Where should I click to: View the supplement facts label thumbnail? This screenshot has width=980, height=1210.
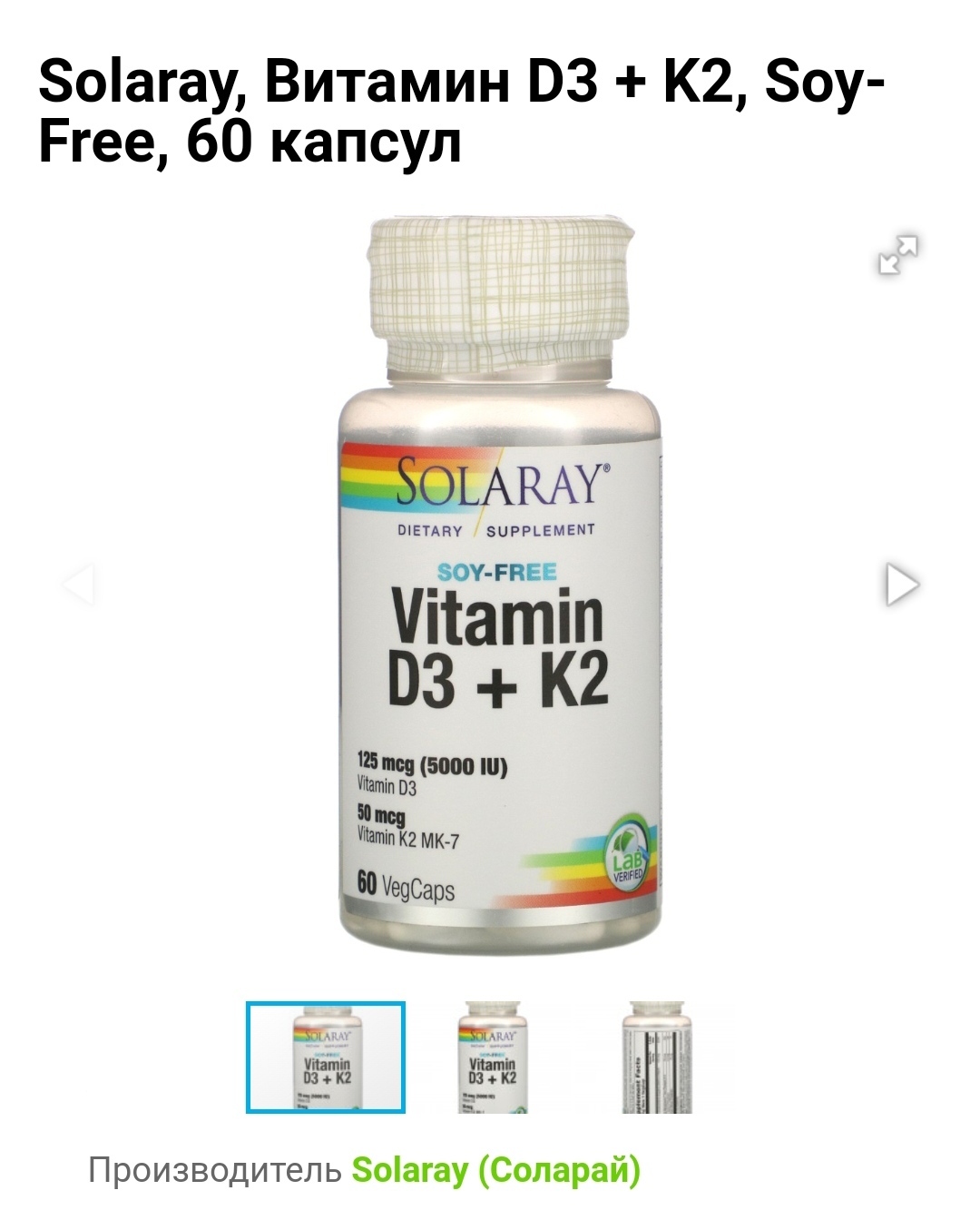(656, 1058)
